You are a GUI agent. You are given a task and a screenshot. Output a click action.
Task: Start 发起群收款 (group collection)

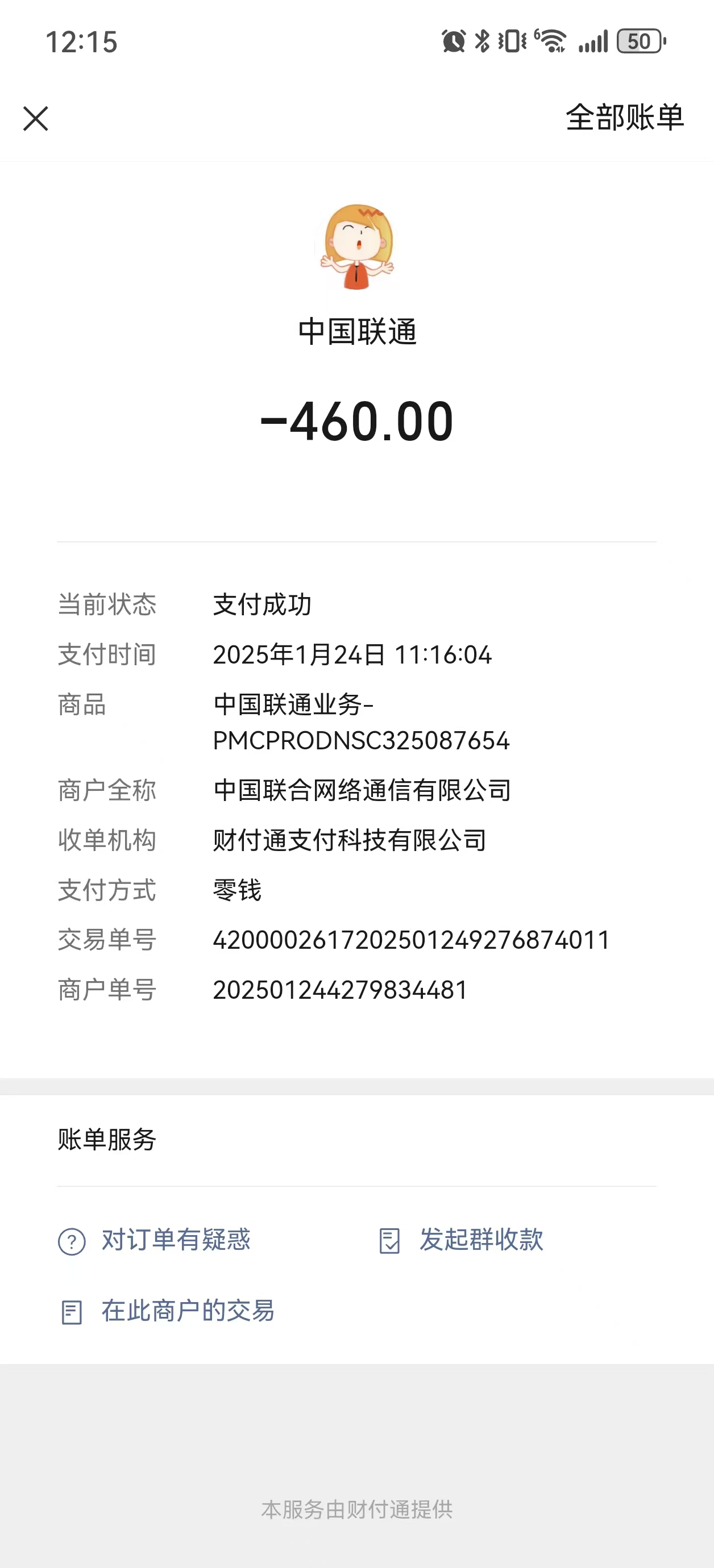tap(480, 1241)
